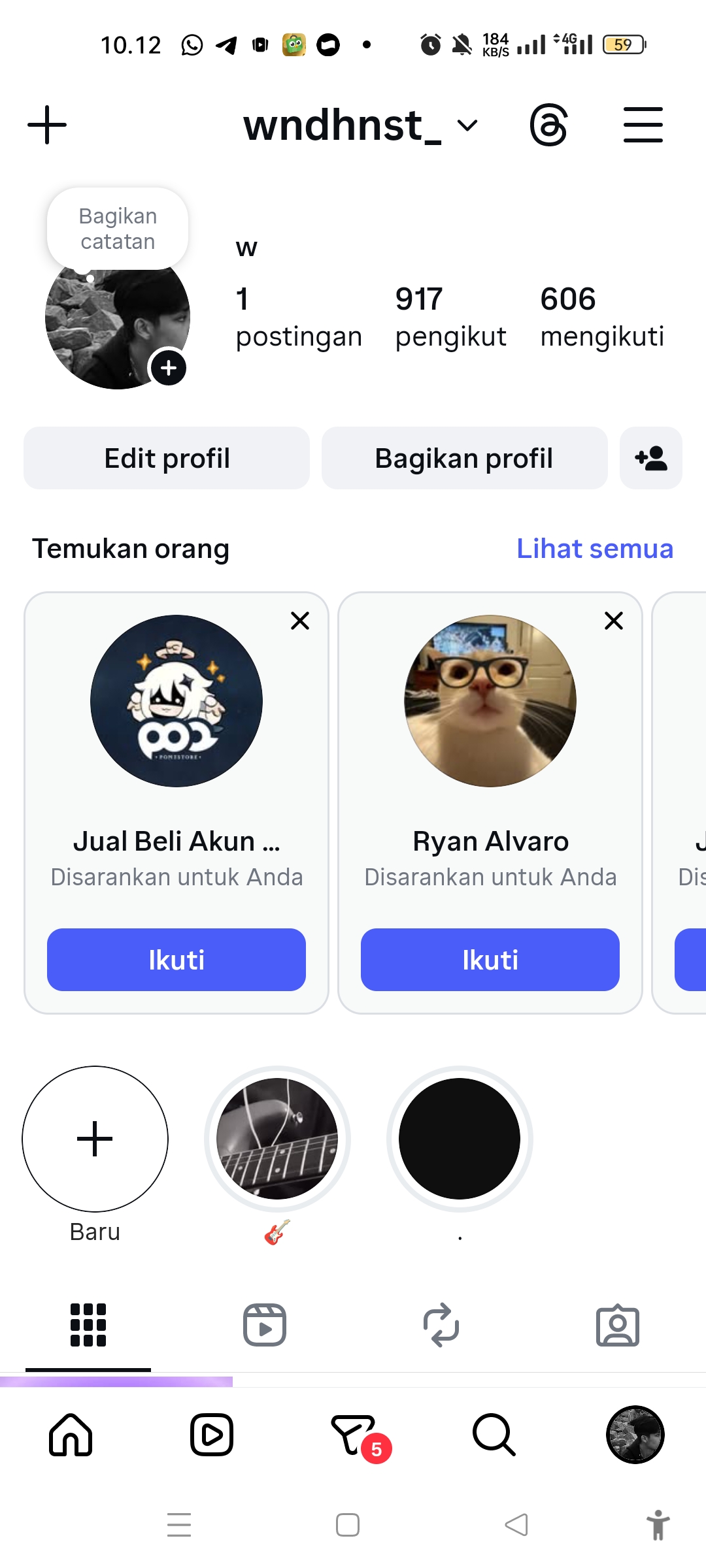Switch to the Reels tab on profile
This screenshot has width=706, height=1568.
265,1325
